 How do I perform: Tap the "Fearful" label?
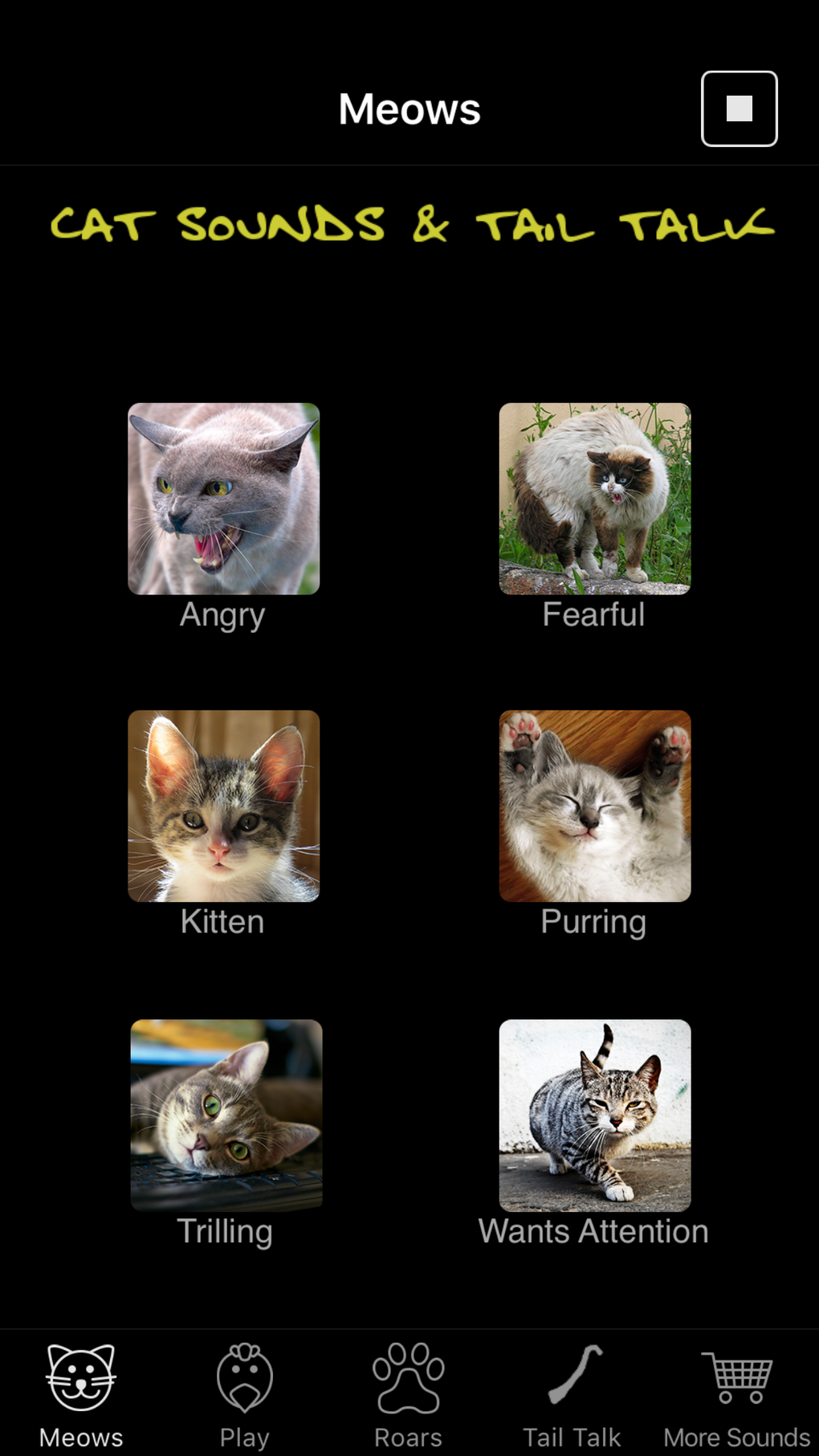tap(594, 615)
